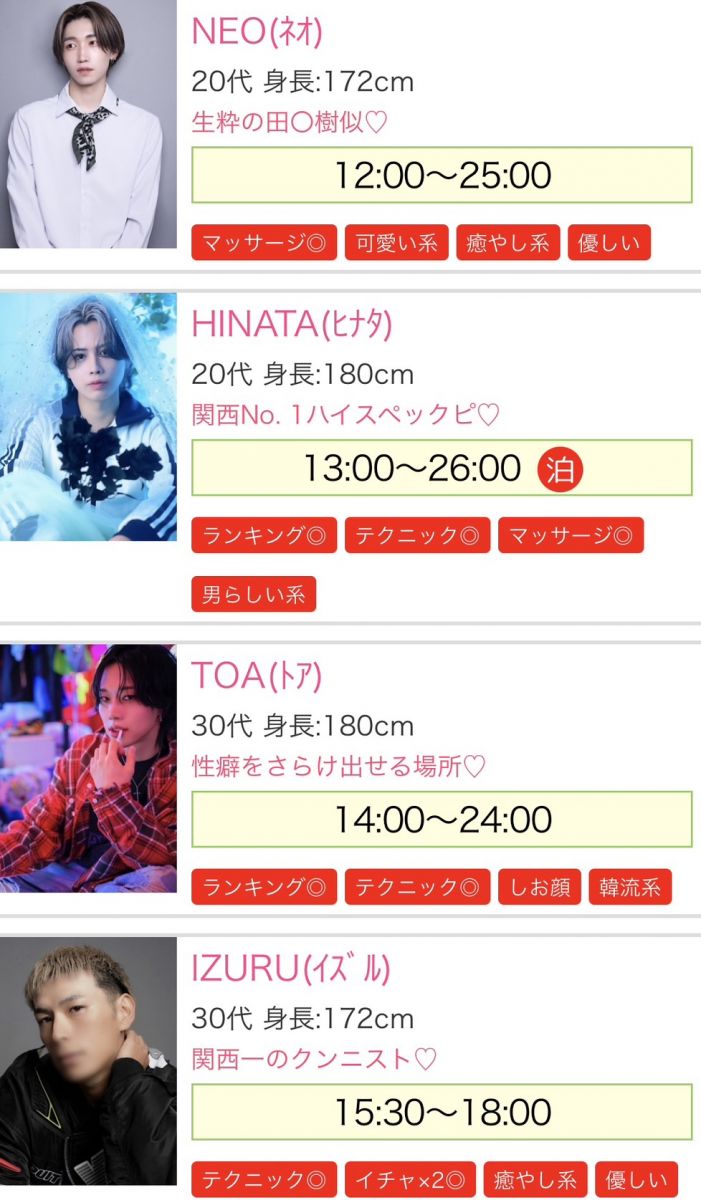Select the しお顔 tag on TOA
The image size is (701, 1200).
[539, 887]
